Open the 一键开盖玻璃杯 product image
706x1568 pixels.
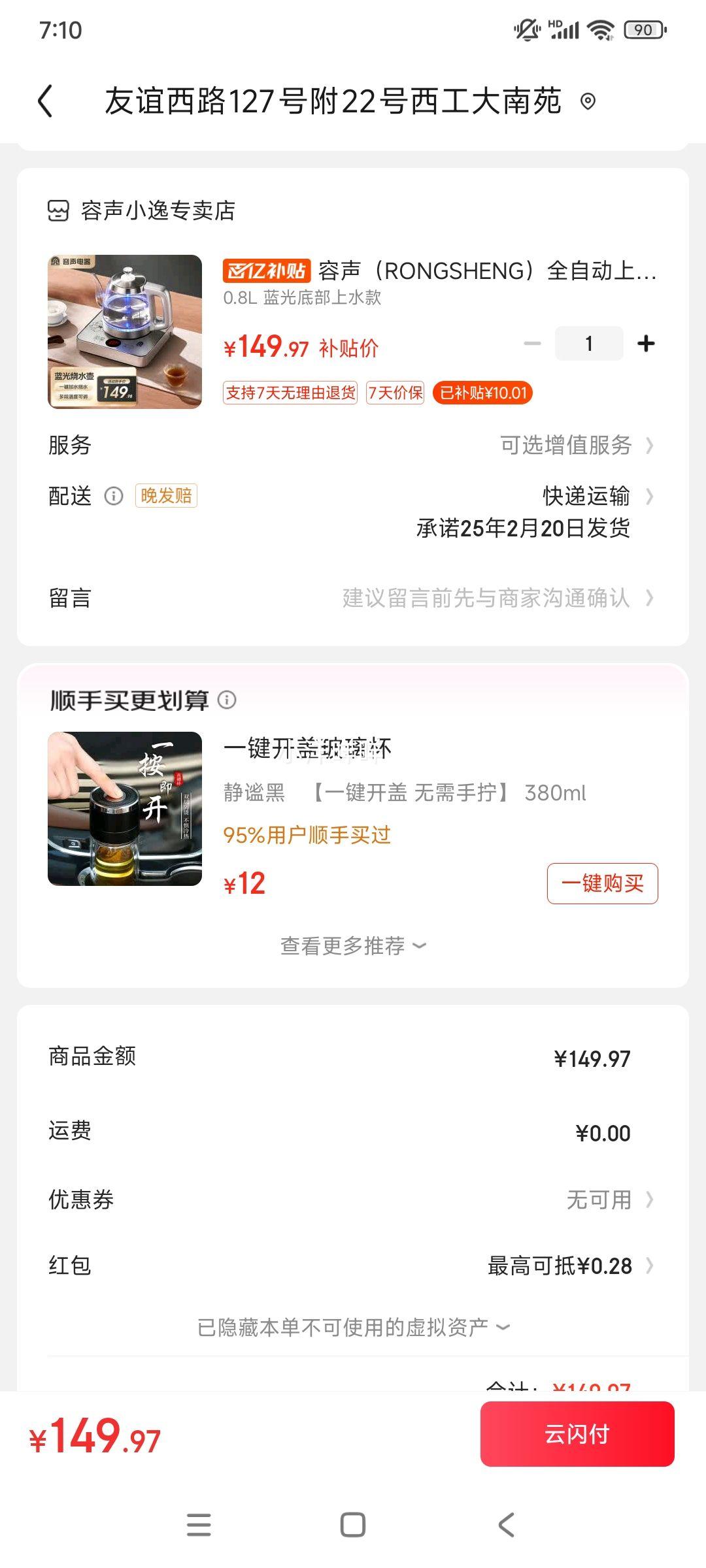(125, 809)
